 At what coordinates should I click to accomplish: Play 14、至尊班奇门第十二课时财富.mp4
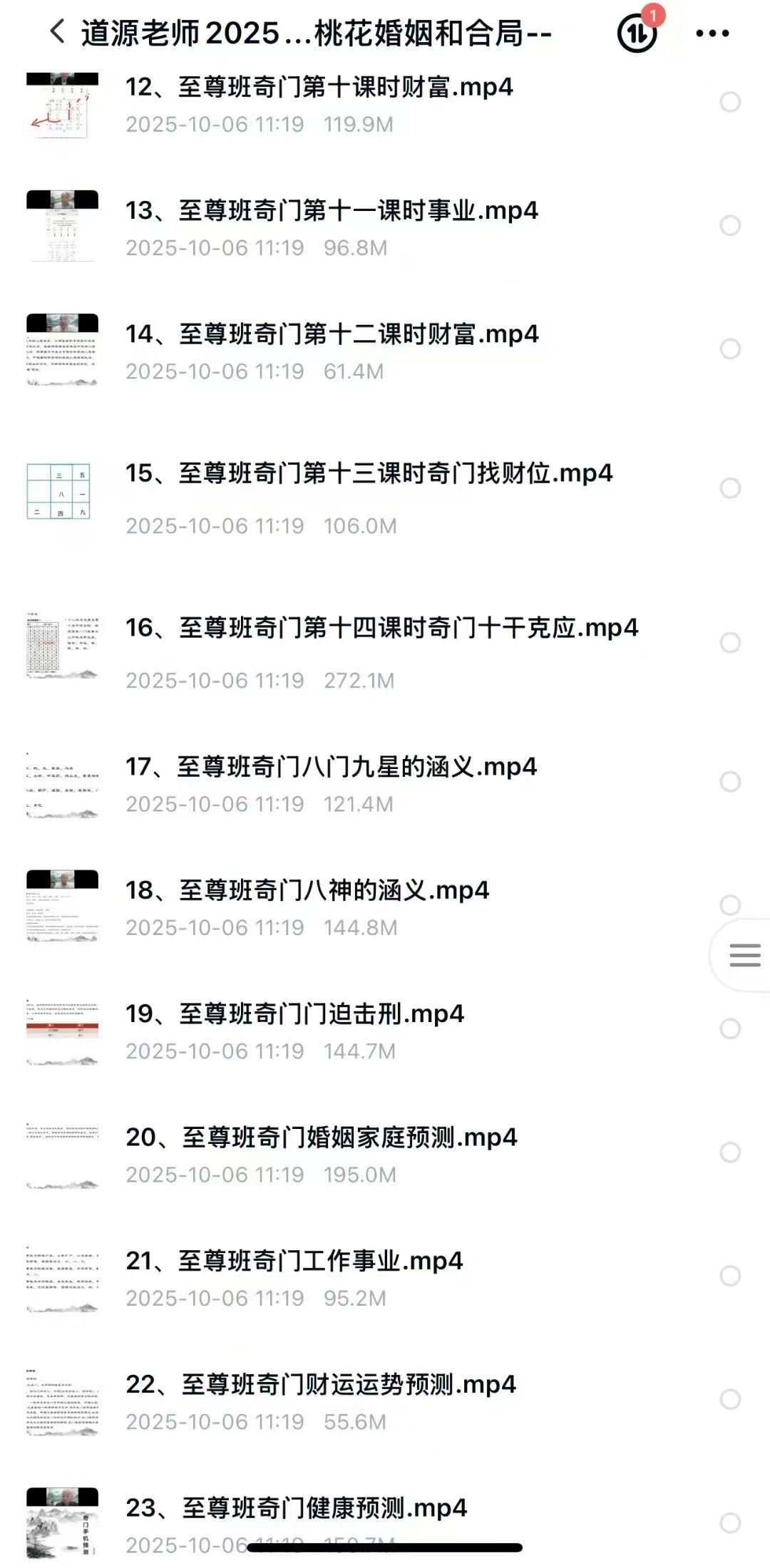[x=332, y=334]
